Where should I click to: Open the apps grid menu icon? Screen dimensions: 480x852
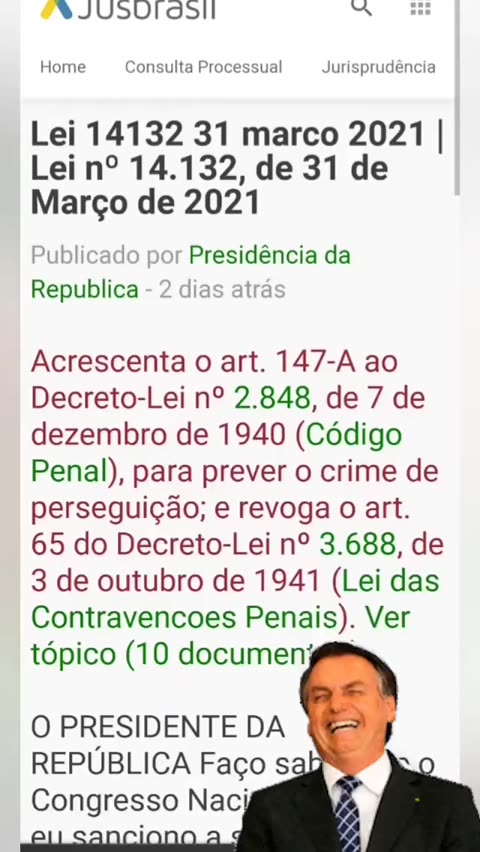(x=420, y=8)
